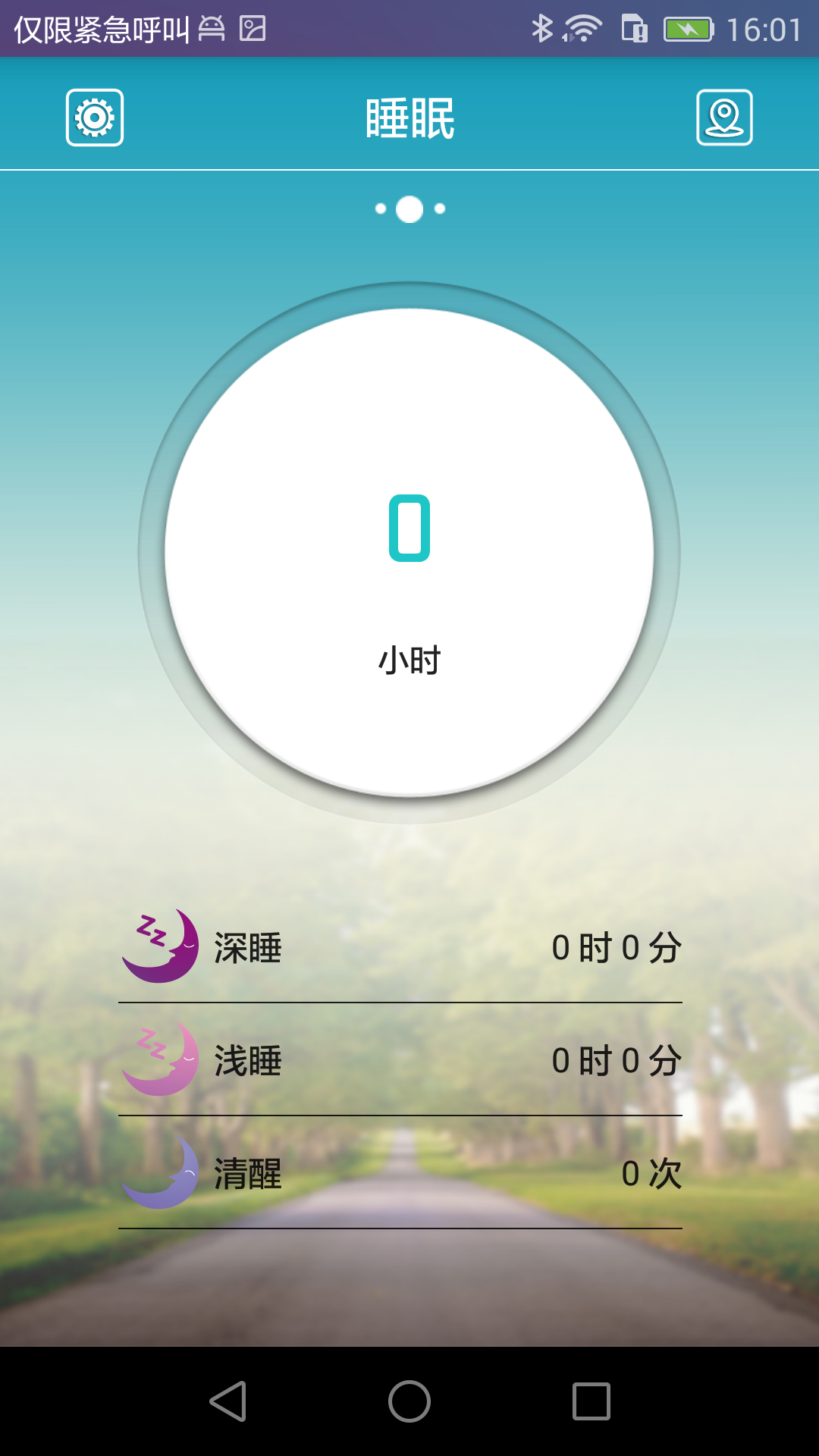Tap the 0 时 0 分 light sleep value
The image size is (819, 1456).
pyautogui.click(x=616, y=1060)
